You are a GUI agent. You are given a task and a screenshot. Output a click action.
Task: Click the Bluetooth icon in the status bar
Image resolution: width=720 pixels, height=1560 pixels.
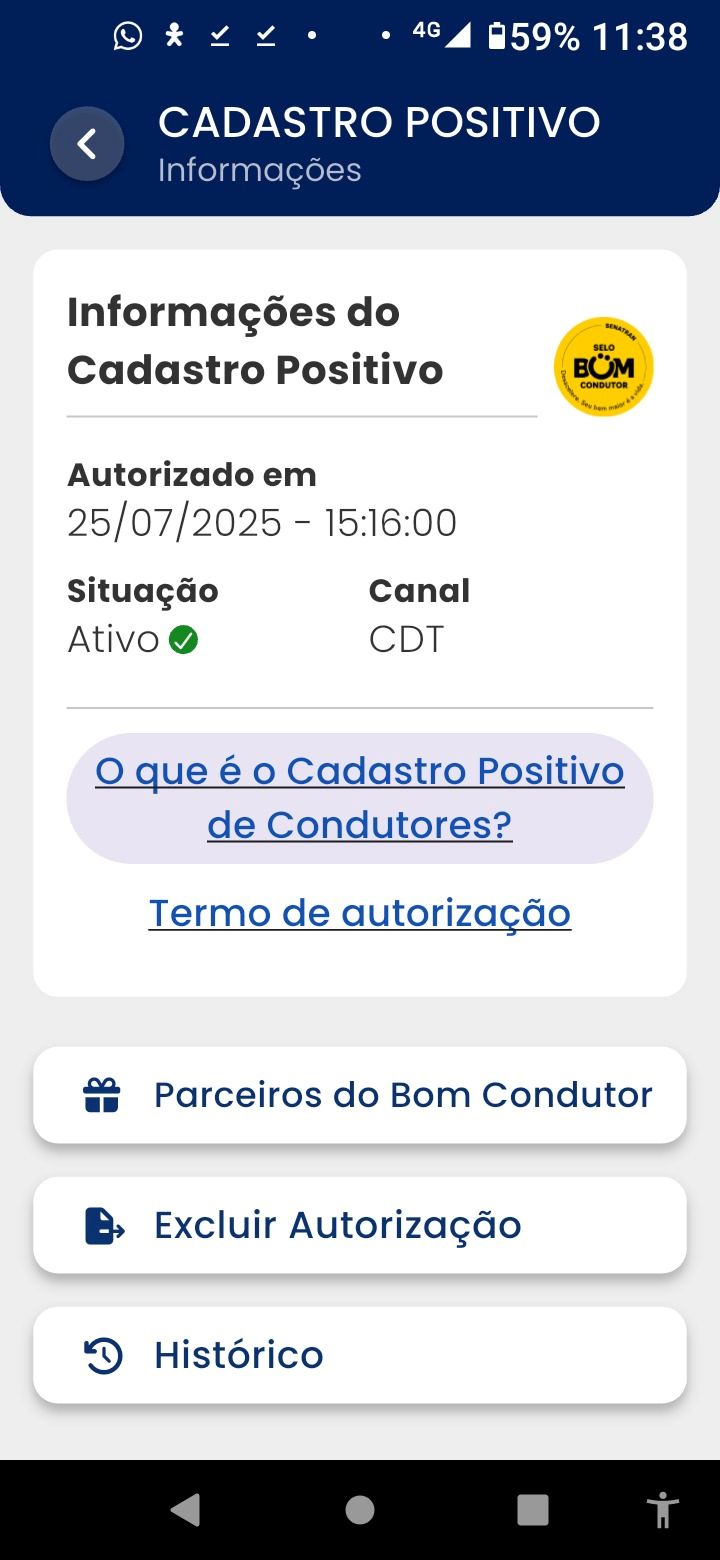pyautogui.click(x=173, y=36)
